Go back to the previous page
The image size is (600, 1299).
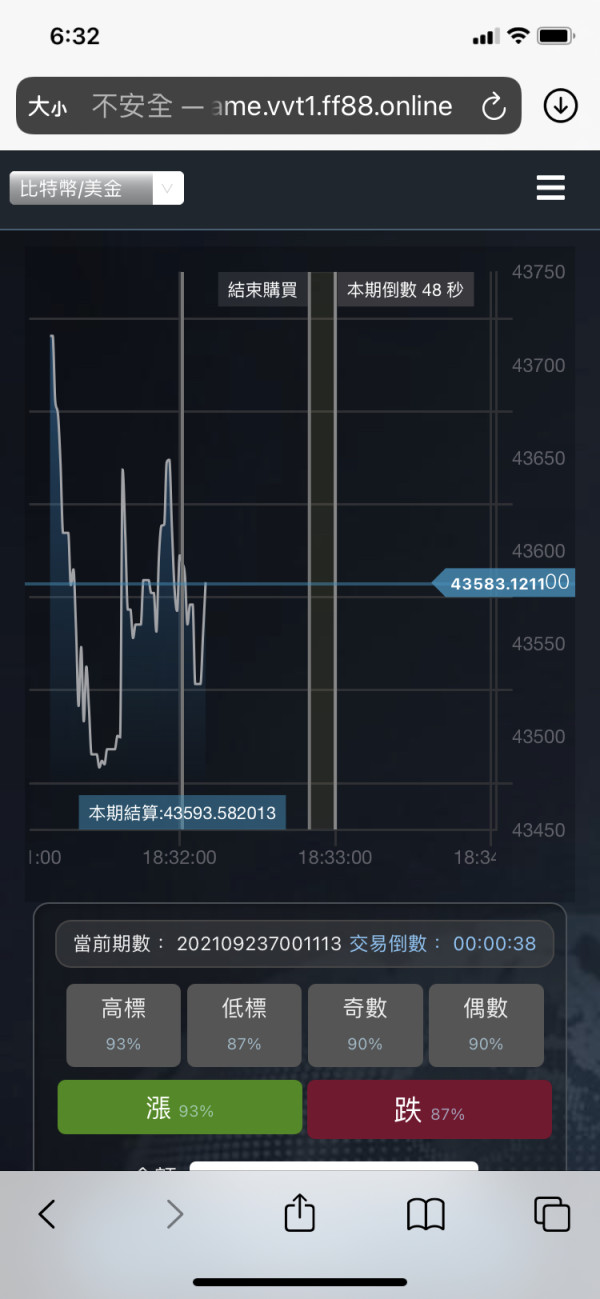click(x=46, y=1214)
